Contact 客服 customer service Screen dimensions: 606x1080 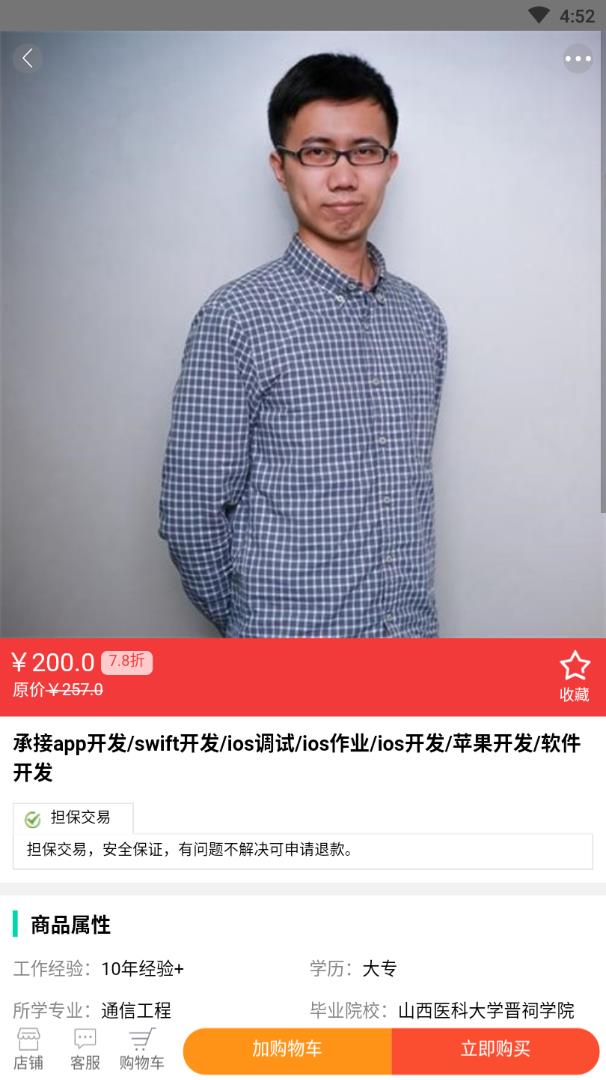[x=85, y=1049]
